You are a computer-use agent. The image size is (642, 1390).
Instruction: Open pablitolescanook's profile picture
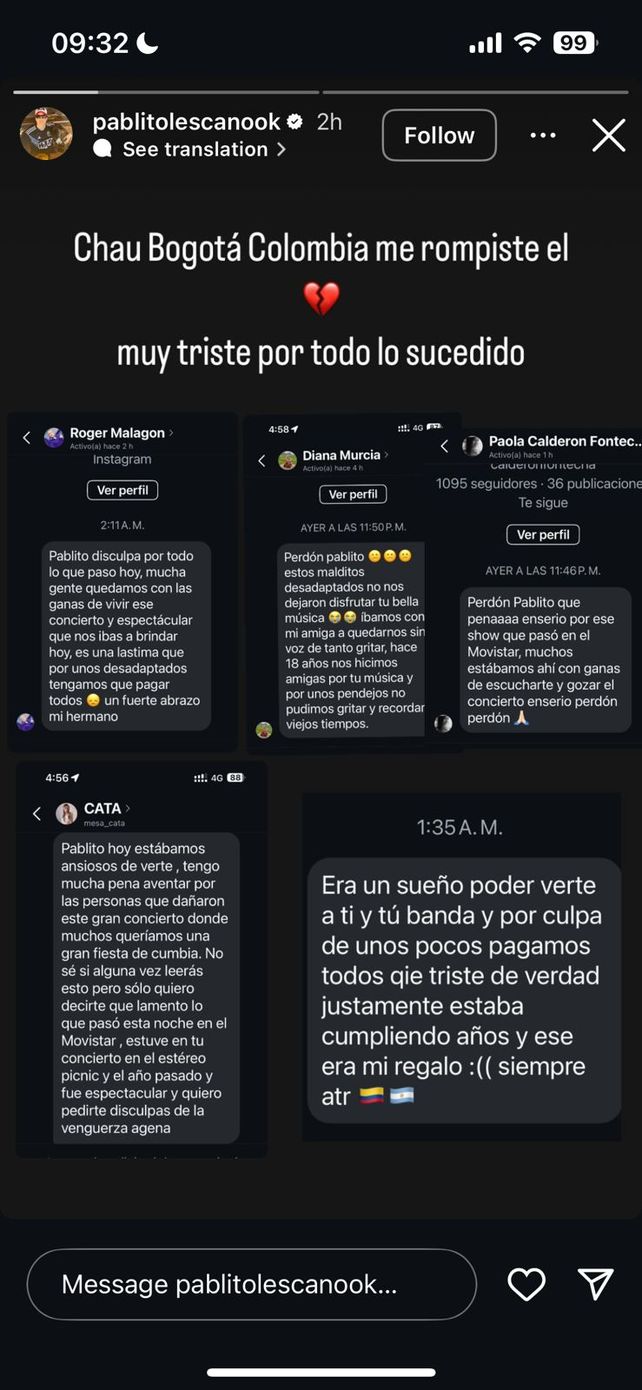[46, 134]
